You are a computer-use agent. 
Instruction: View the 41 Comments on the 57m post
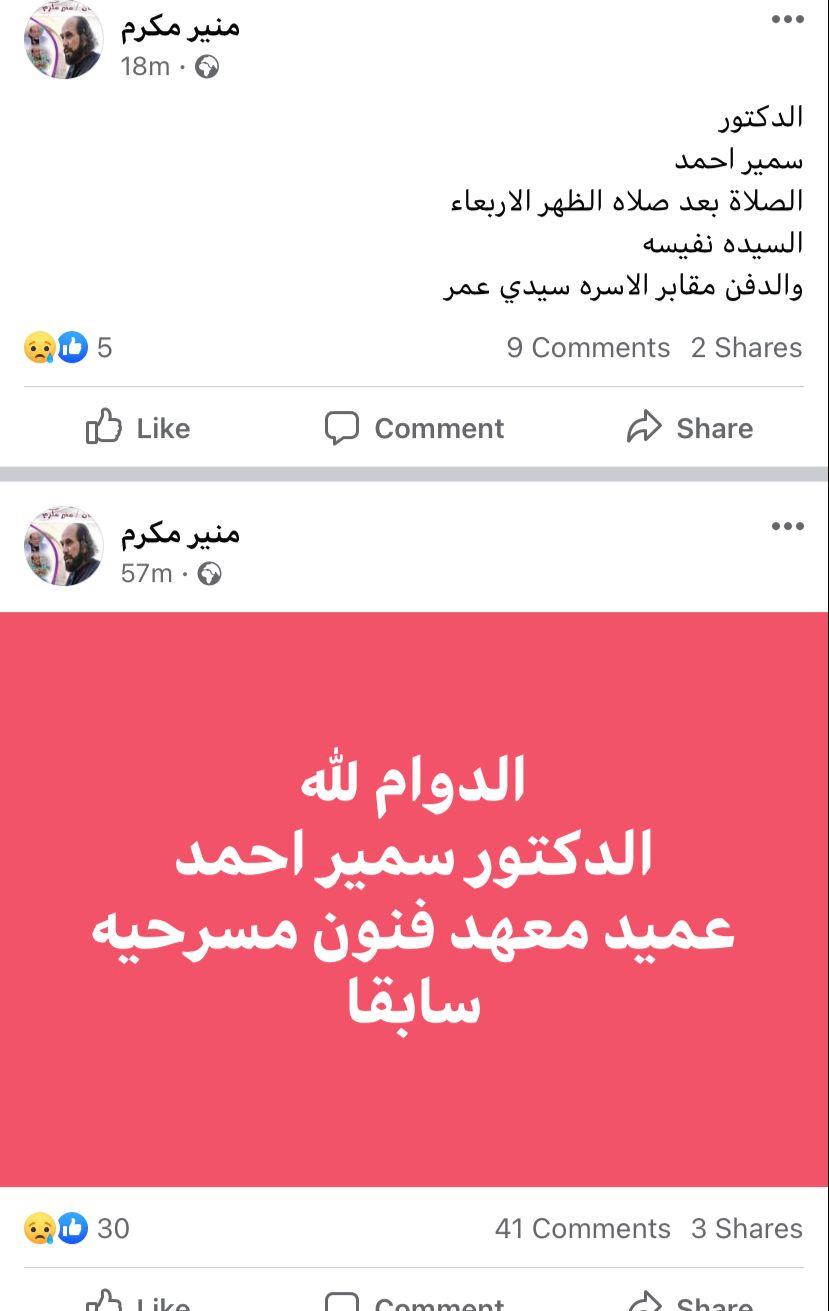(582, 1228)
